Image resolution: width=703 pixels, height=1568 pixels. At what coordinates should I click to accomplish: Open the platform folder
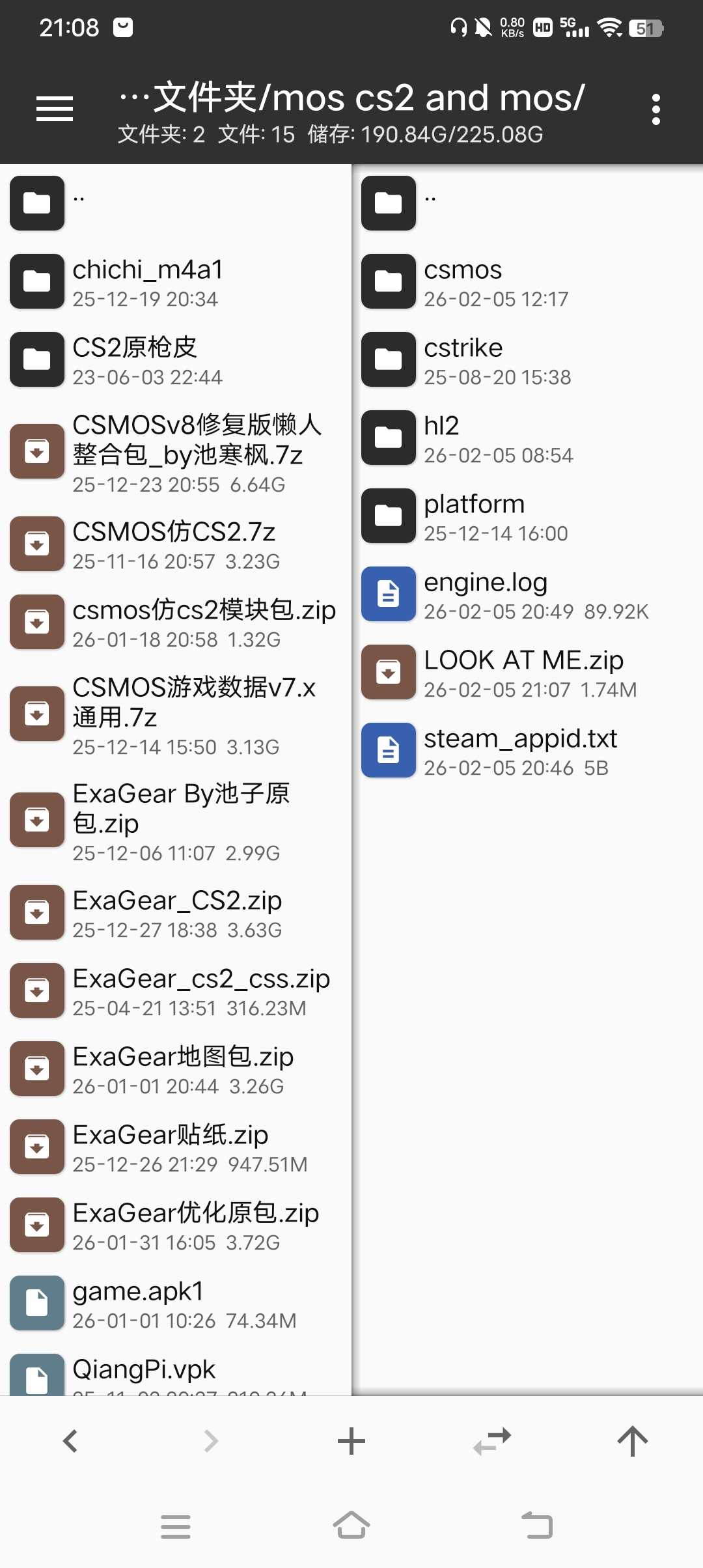(x=474, y=516)
